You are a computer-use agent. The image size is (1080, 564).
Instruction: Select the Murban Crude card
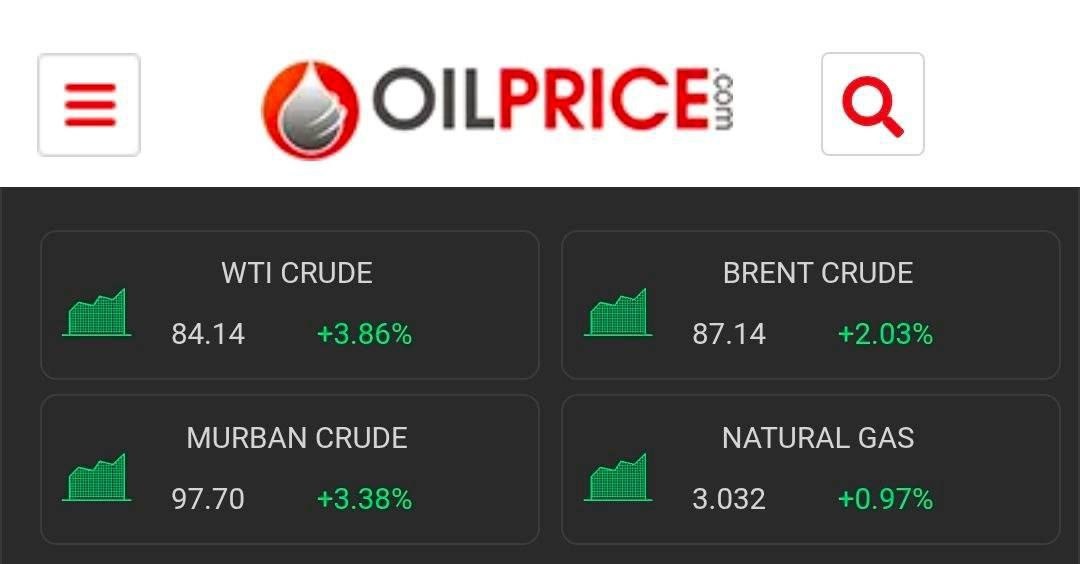(x=290, y=469)
